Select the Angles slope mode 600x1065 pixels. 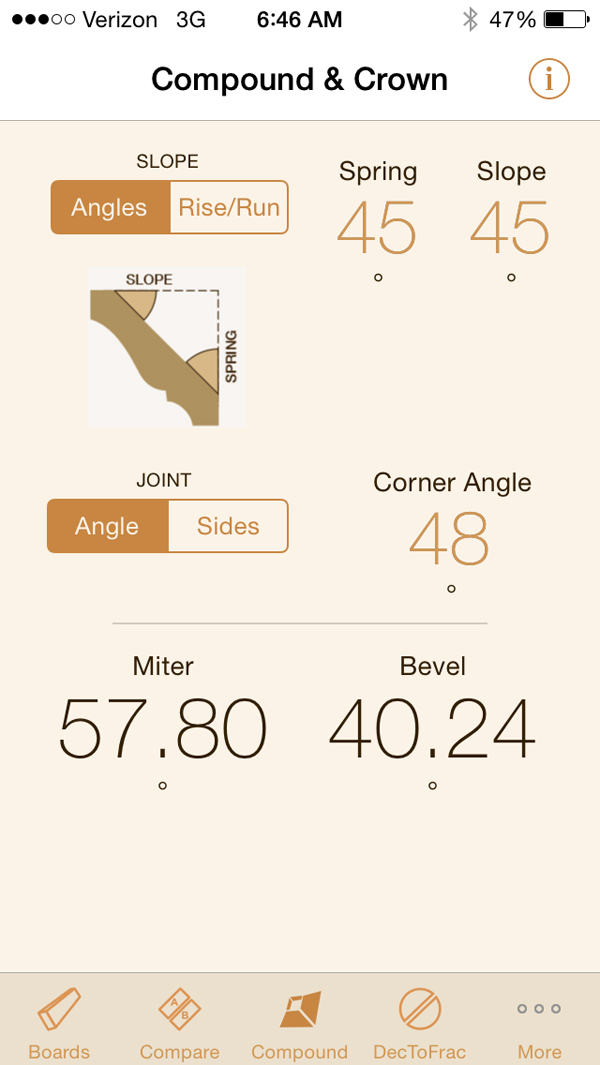110,207
